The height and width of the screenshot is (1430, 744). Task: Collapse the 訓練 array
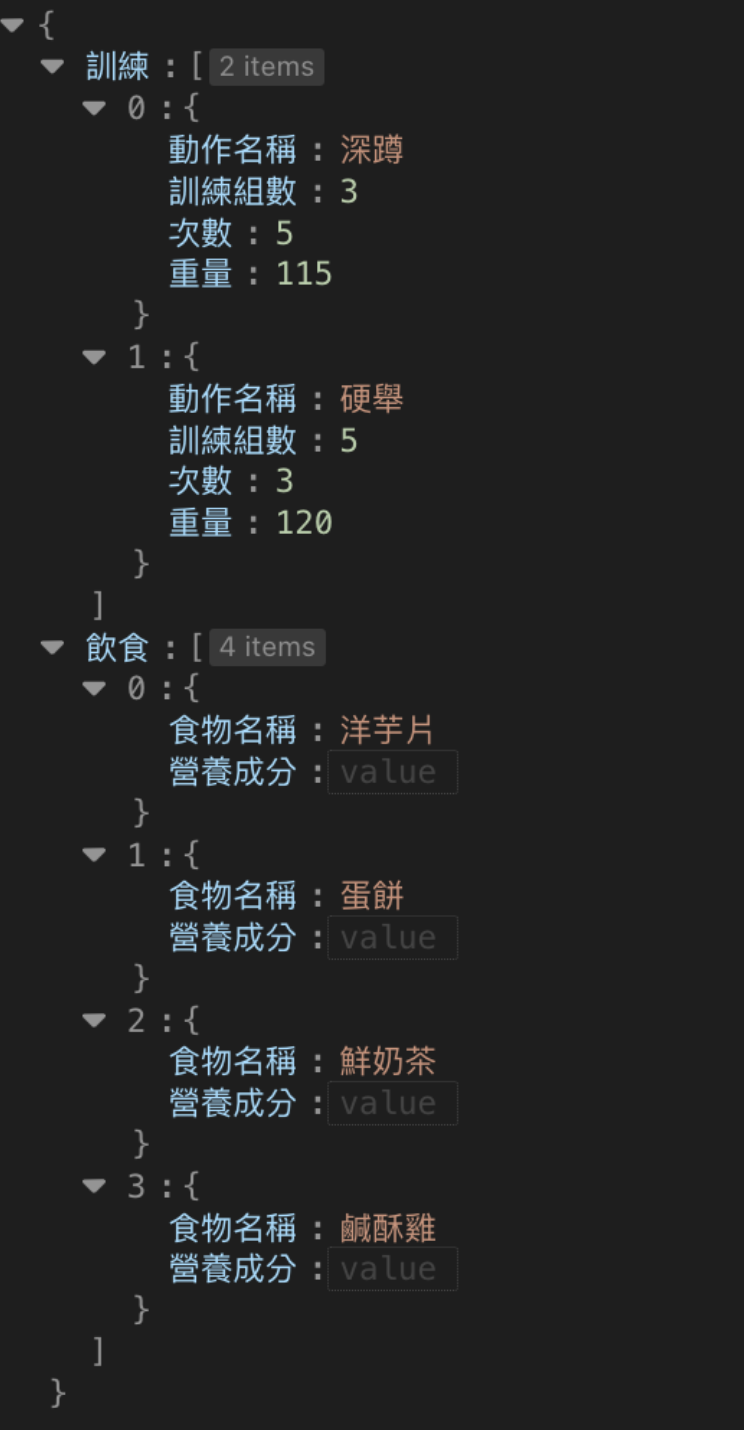point(52,67)
